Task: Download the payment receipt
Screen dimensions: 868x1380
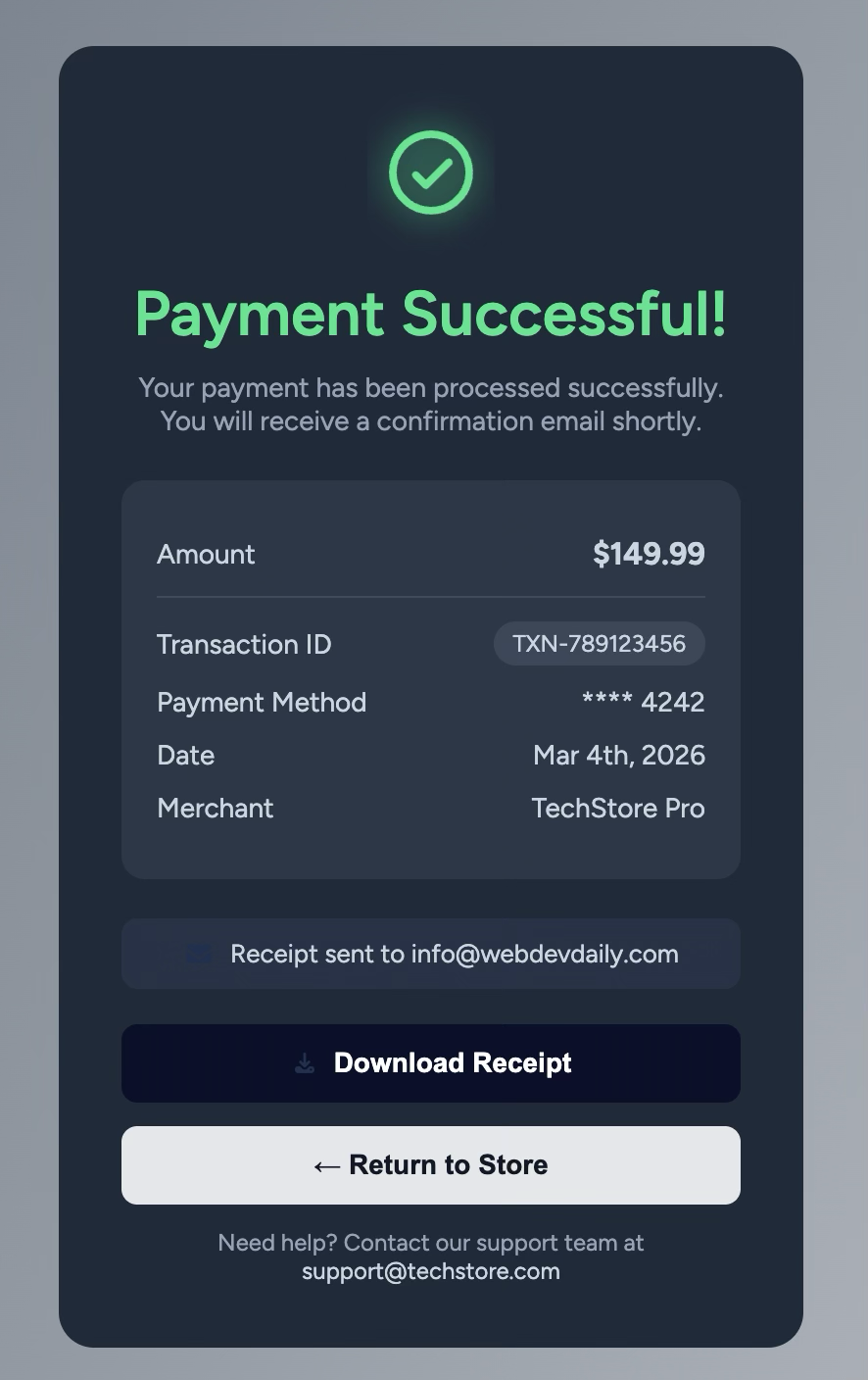Action: (x=431, y=1063)
